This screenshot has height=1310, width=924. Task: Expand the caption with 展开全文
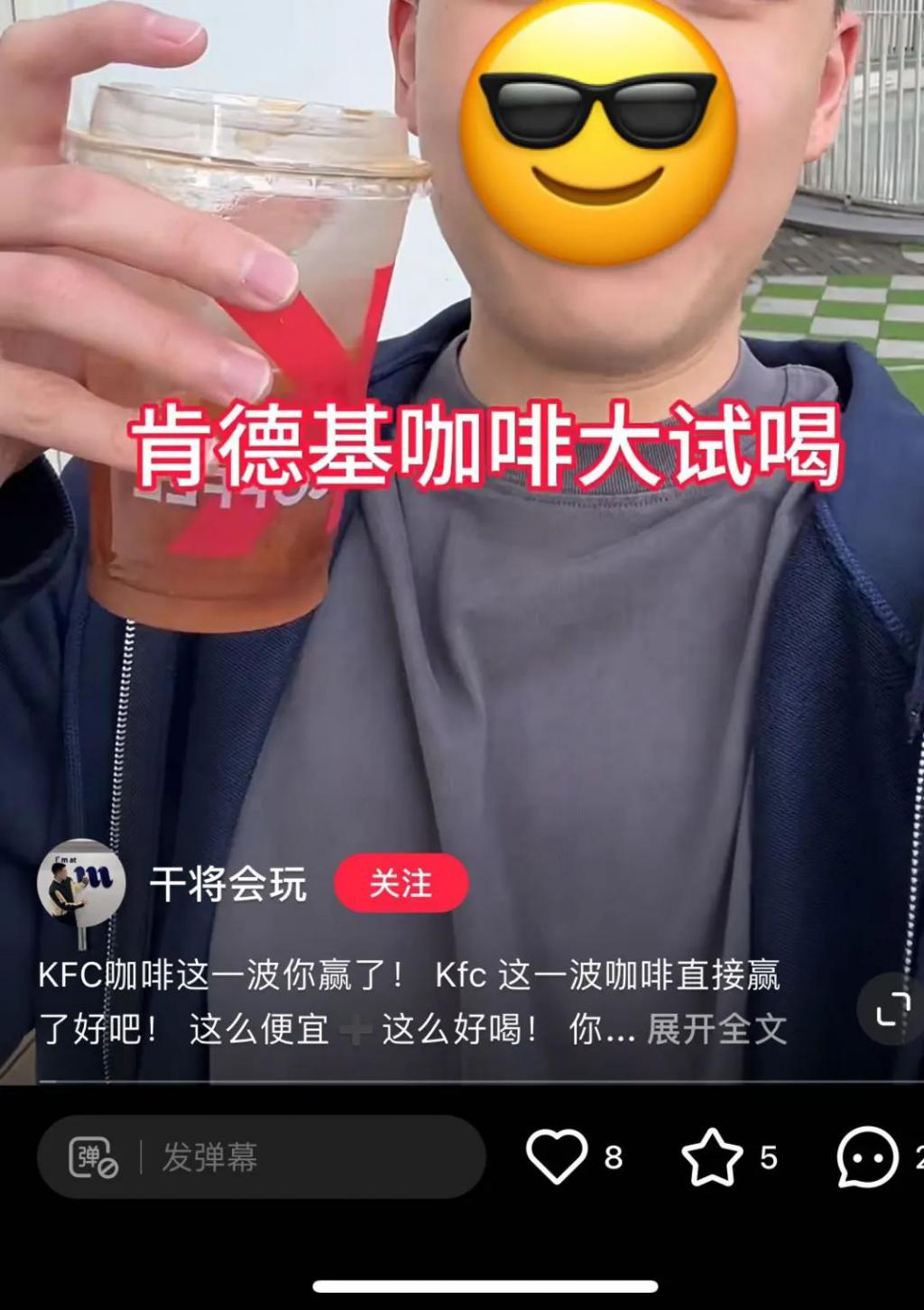point(716,1029)
